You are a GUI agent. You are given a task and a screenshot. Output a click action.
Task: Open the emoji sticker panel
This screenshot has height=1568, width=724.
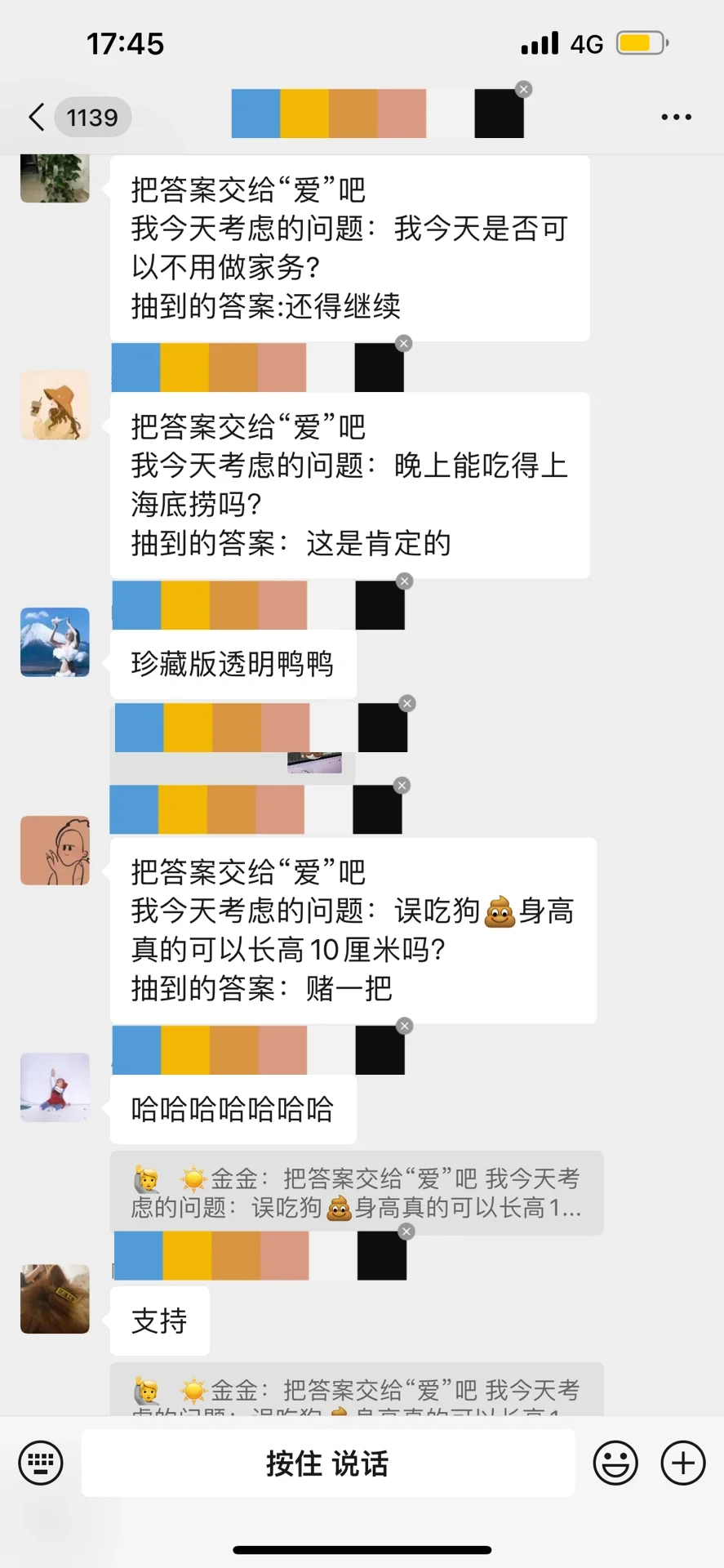pos(615,1463)
